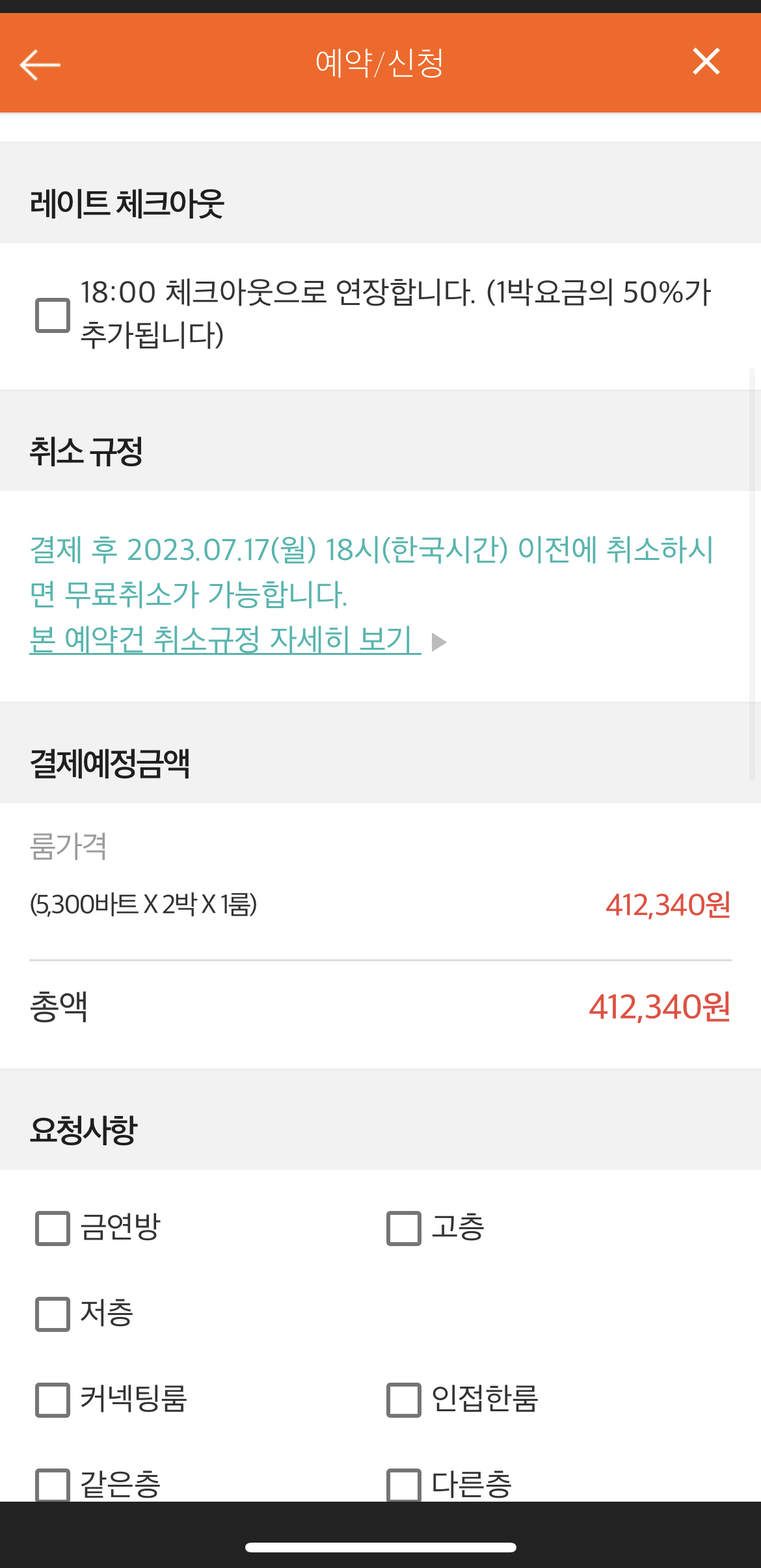
Task: Check the 커넥팅룸 option
Action: 53,1400
